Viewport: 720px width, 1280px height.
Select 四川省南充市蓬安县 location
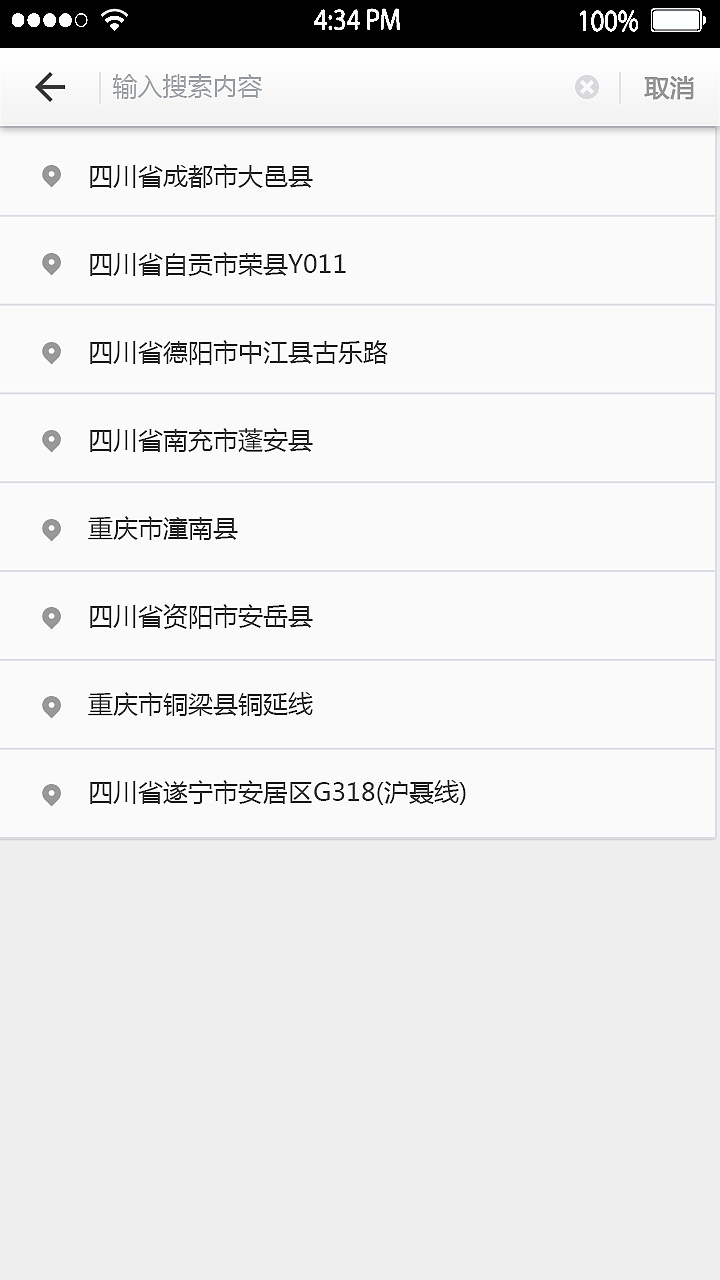200,441
